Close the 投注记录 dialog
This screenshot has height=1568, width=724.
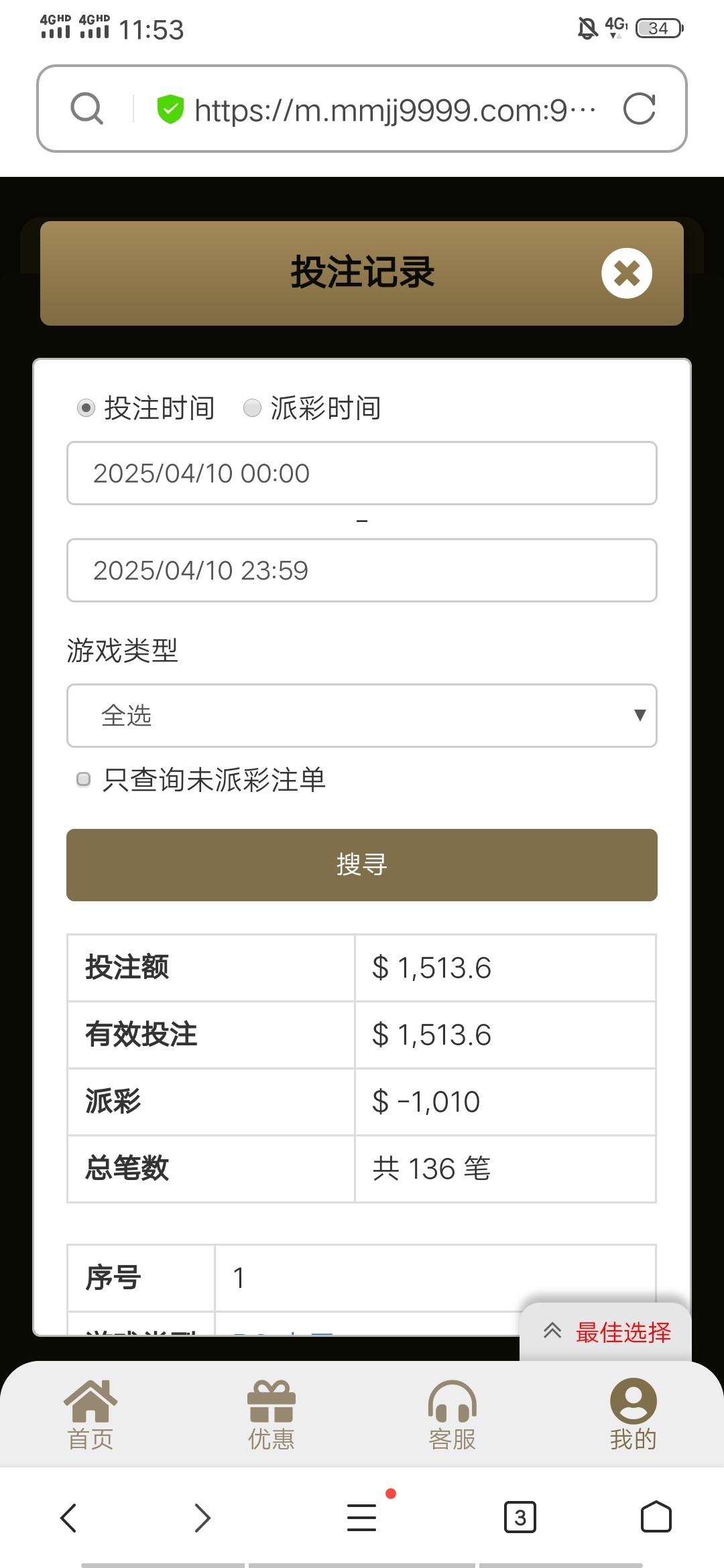tap(626, 273)
